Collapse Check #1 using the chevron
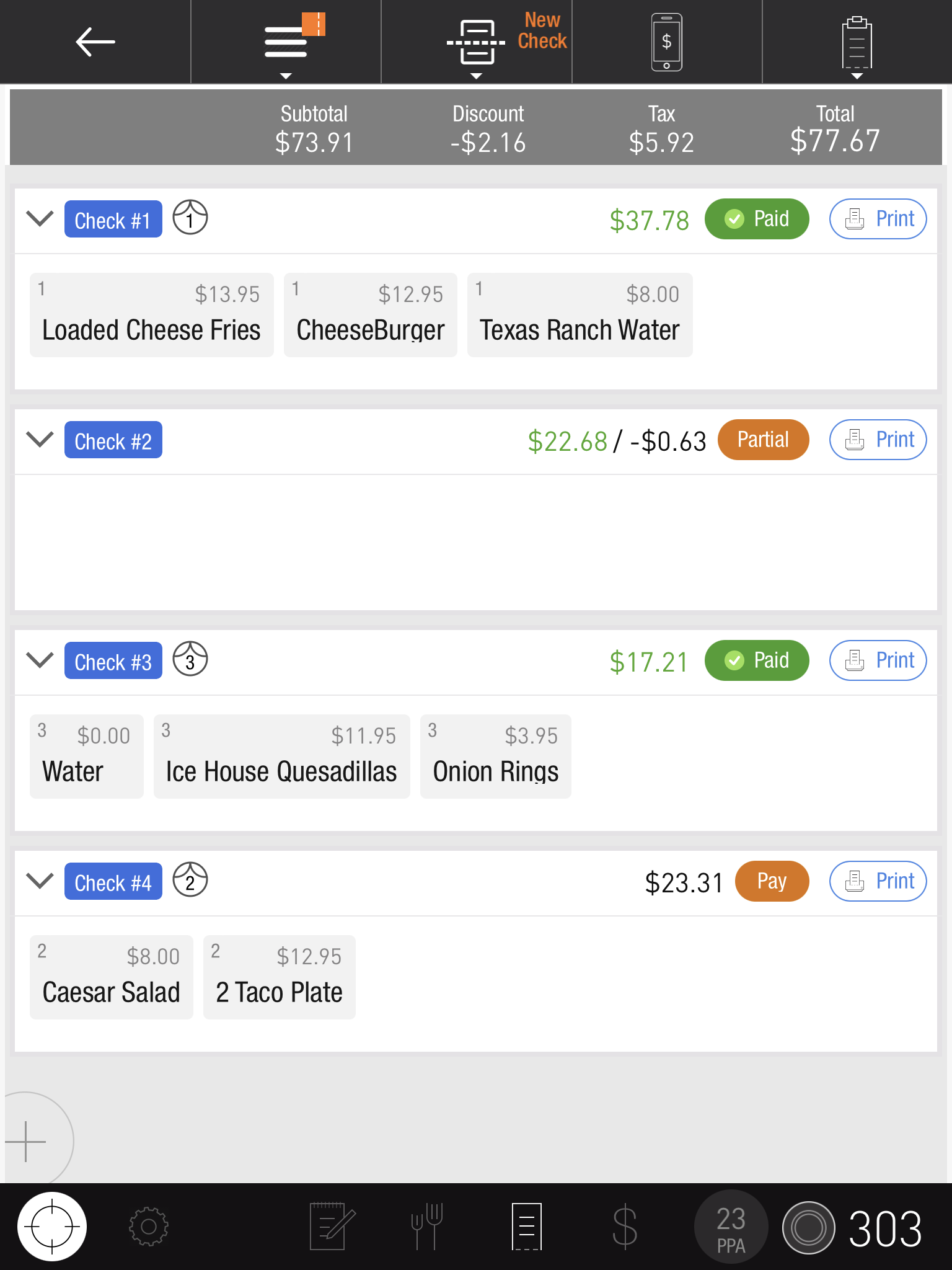Viewport: 952px width, 1270px height. pyautogui.click(x=40, y=220)
